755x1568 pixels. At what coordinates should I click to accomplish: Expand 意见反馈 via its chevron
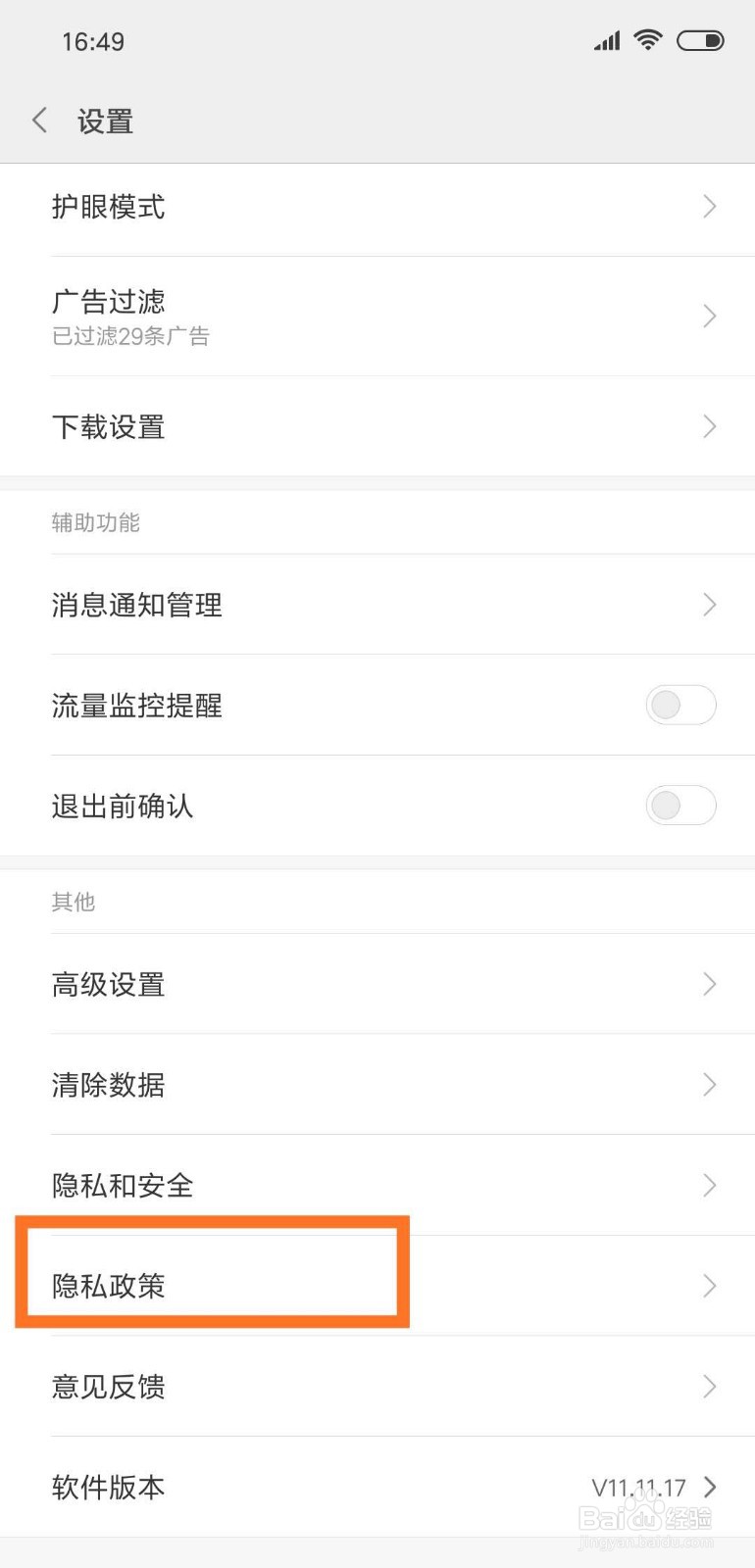[x=709, y=1386]
